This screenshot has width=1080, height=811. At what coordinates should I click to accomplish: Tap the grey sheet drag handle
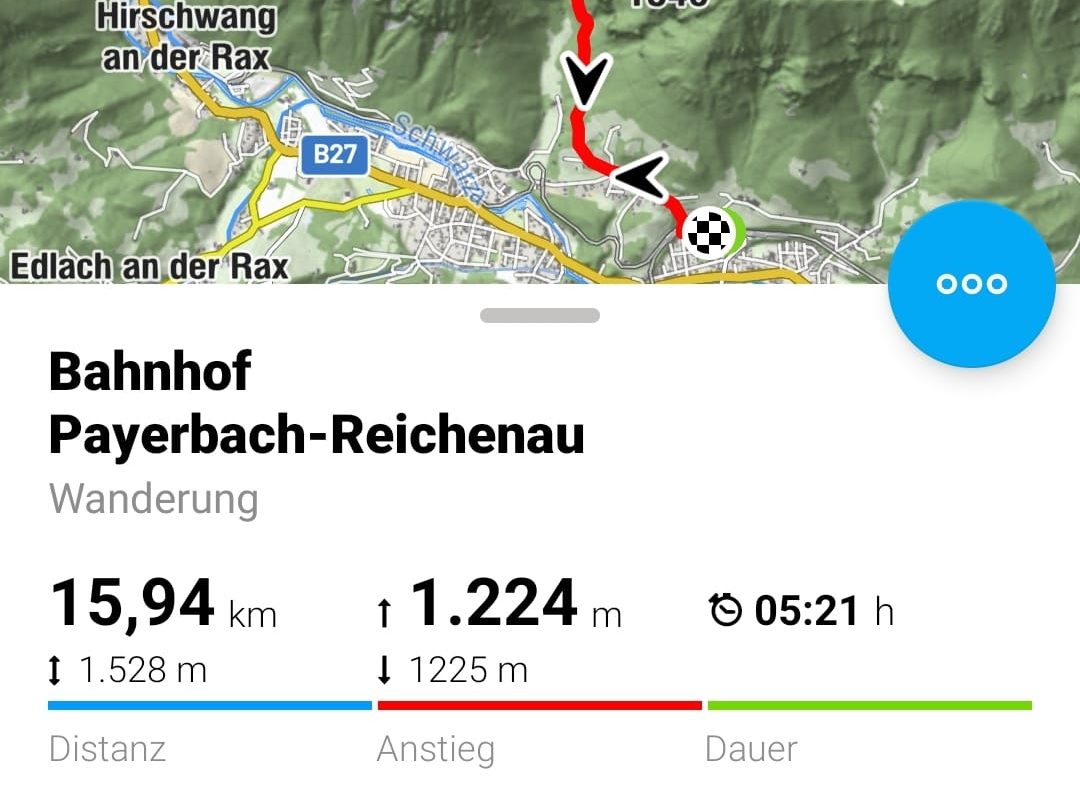[540, 315]
